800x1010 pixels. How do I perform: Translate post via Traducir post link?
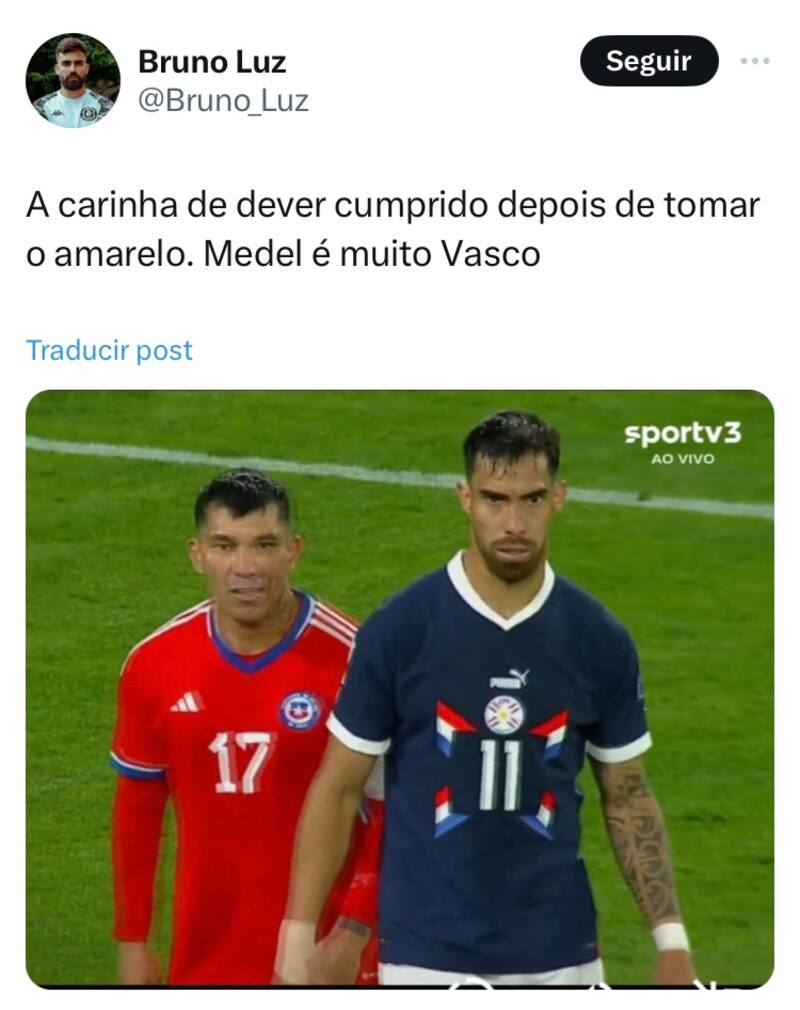point(109,350)
